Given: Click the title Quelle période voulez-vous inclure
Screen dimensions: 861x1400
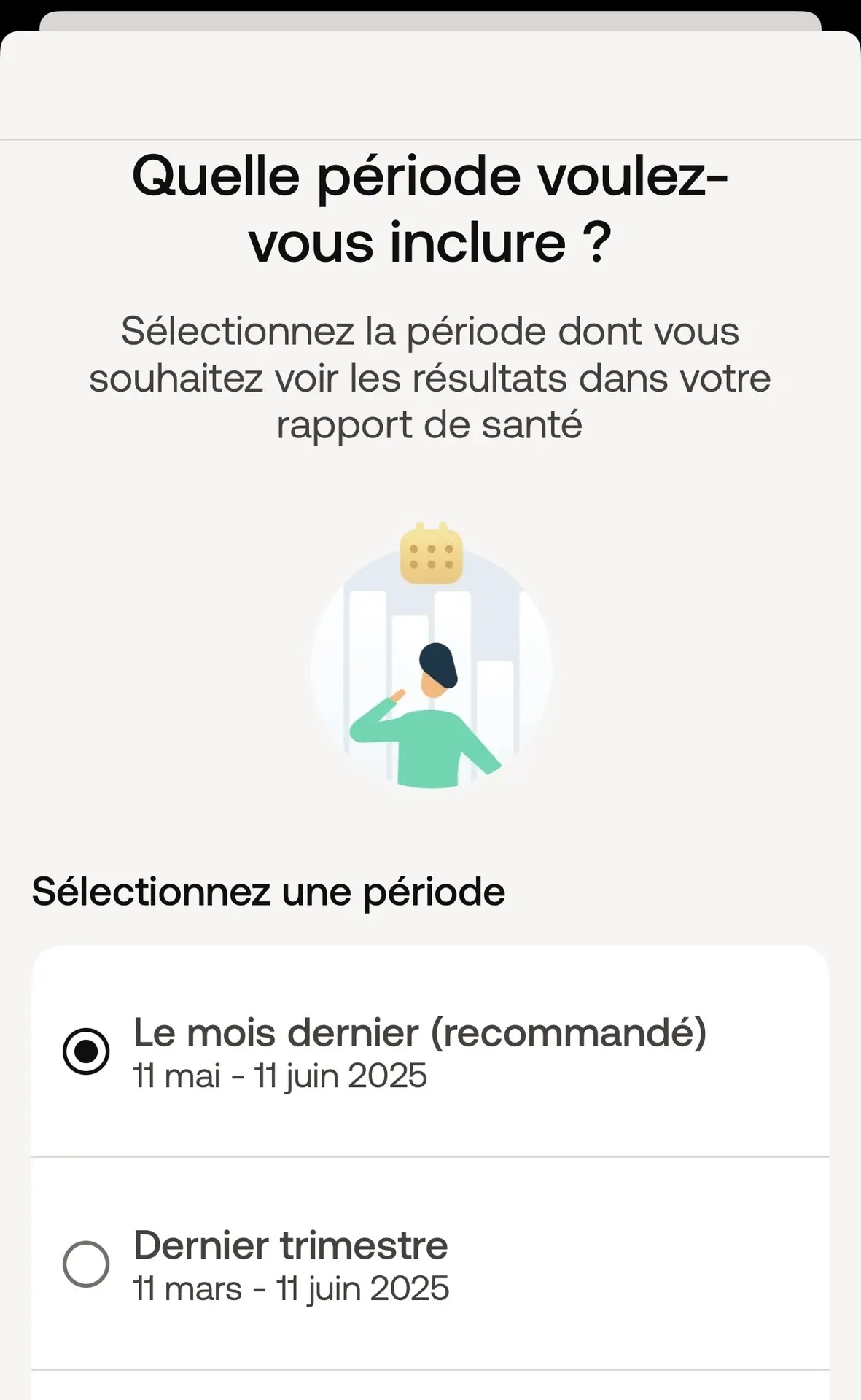Looking at the screenshot, I should point(430,208).
